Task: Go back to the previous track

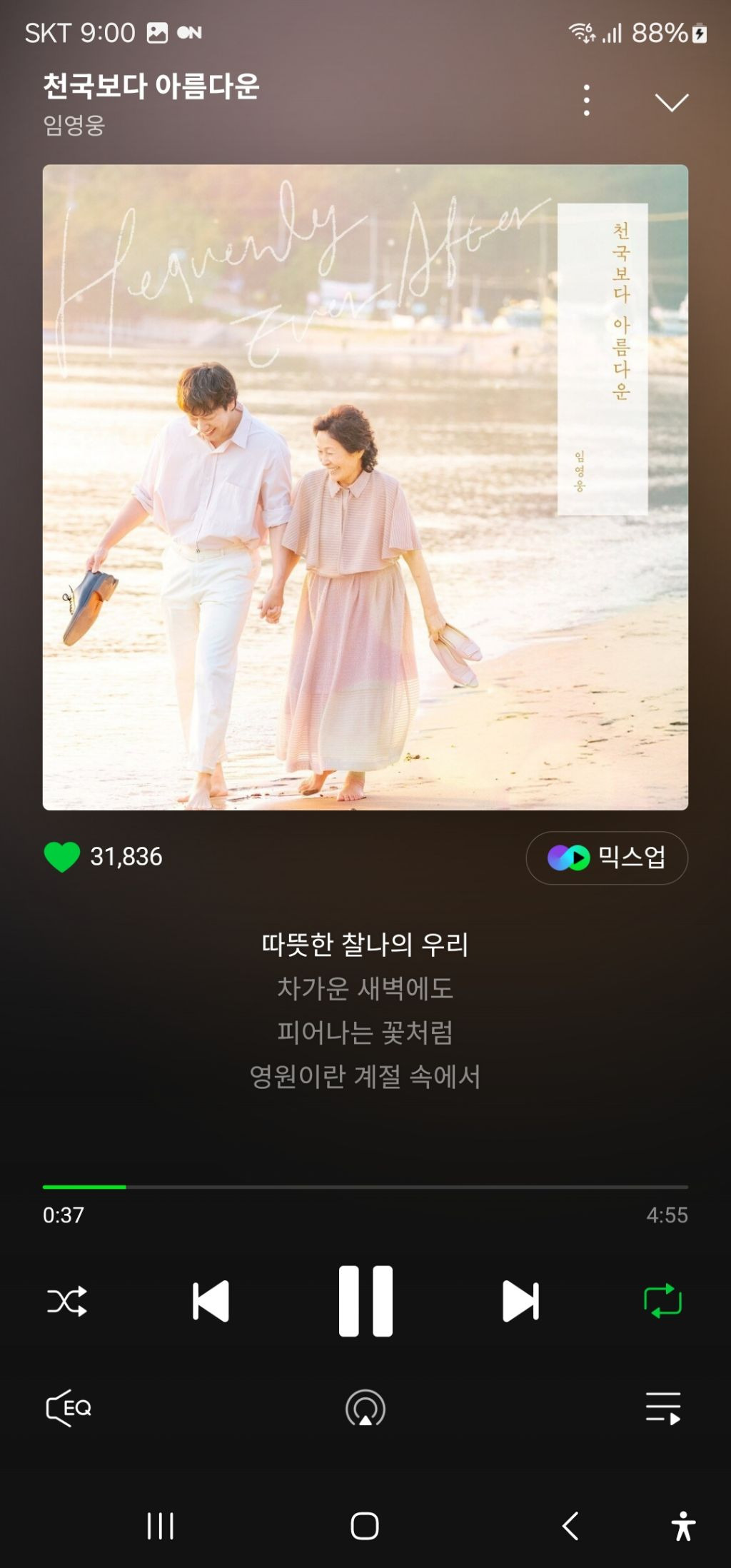Action: 211,1301
